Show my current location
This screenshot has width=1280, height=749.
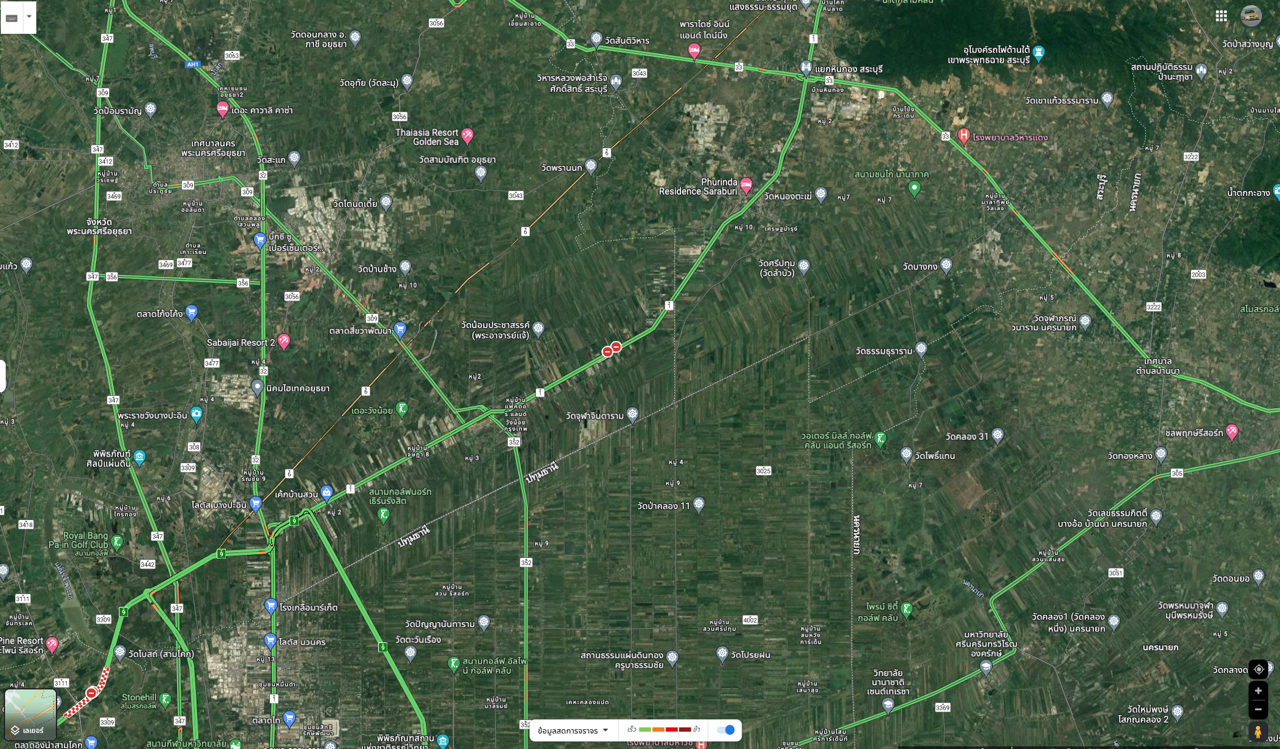pos(1258,669)
